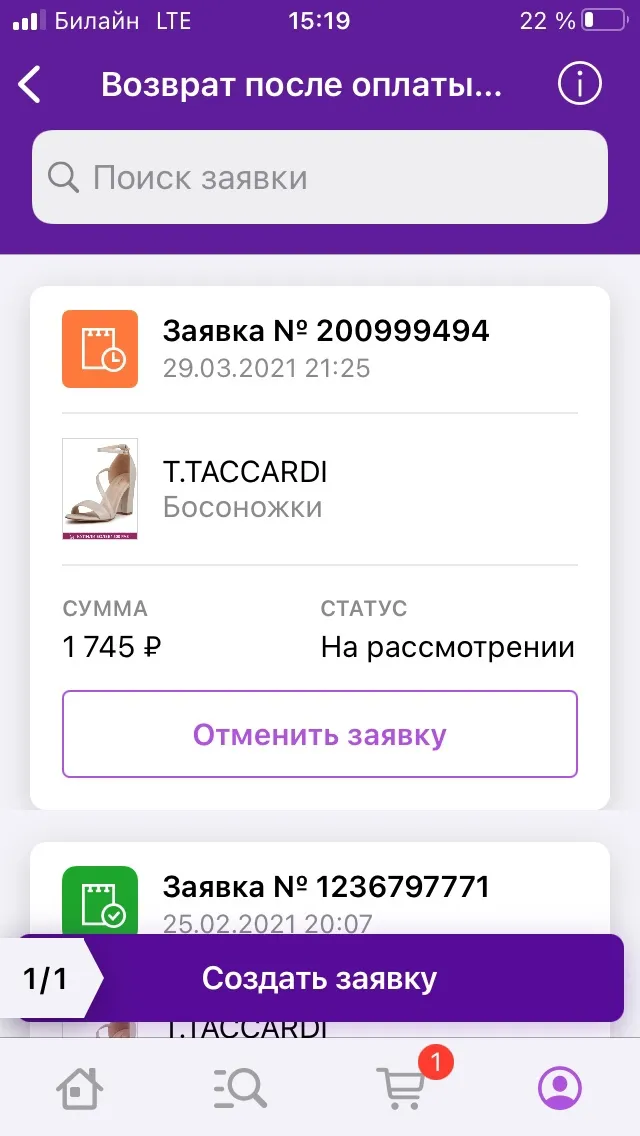Open request № 200999494 card

pyautogui.click(x=320, y=548)
